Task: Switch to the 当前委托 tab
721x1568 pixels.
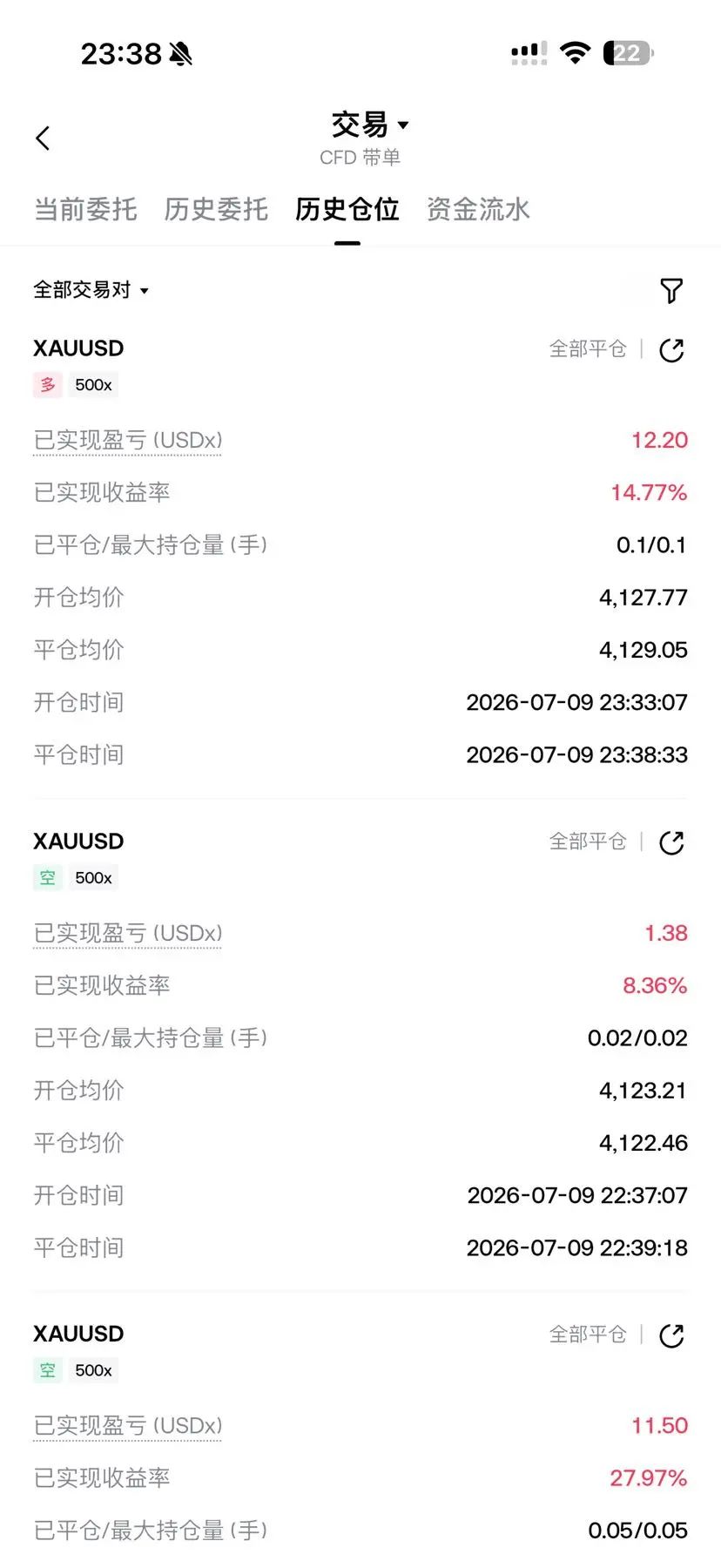Action: [x=85, y=209]
